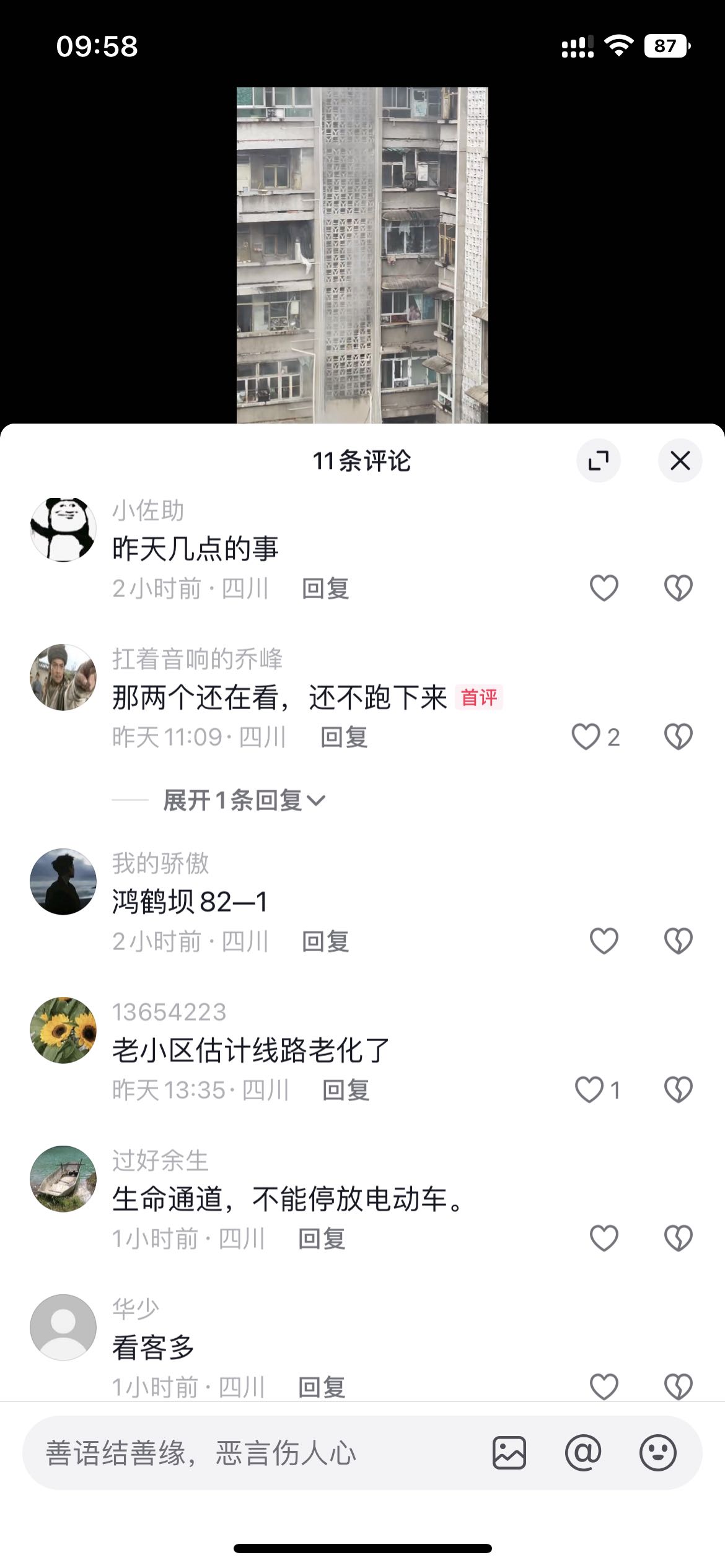Tap the video above the comments

pos(362,255)
